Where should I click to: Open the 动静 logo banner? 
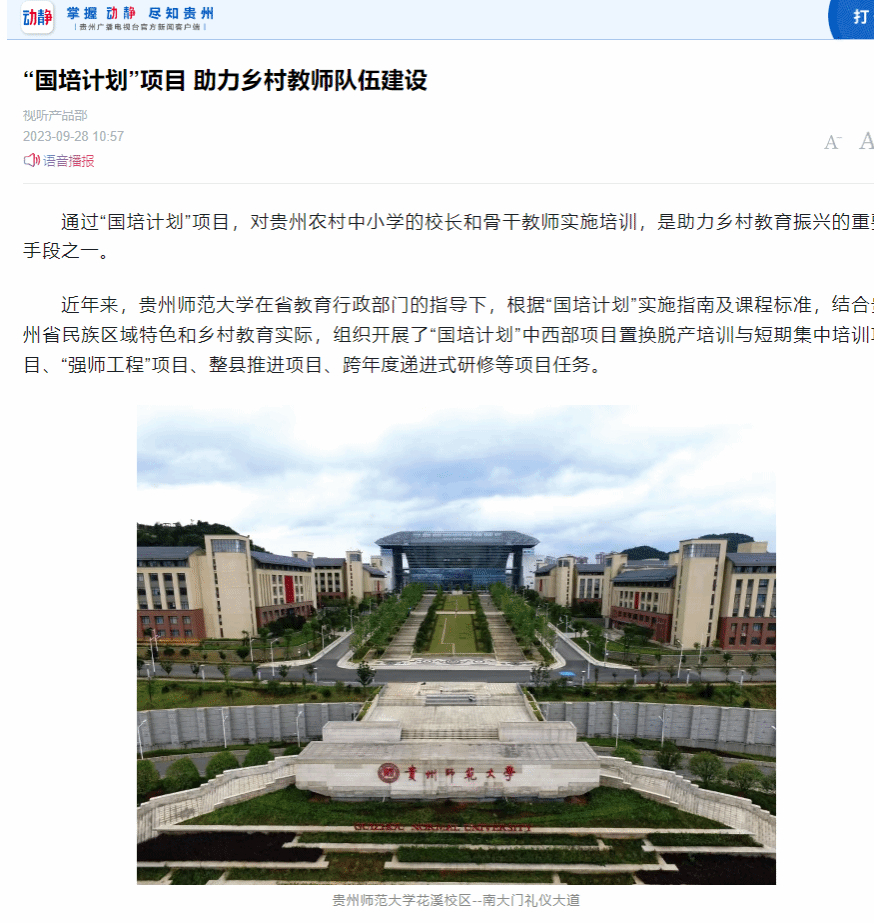[118, 17]
